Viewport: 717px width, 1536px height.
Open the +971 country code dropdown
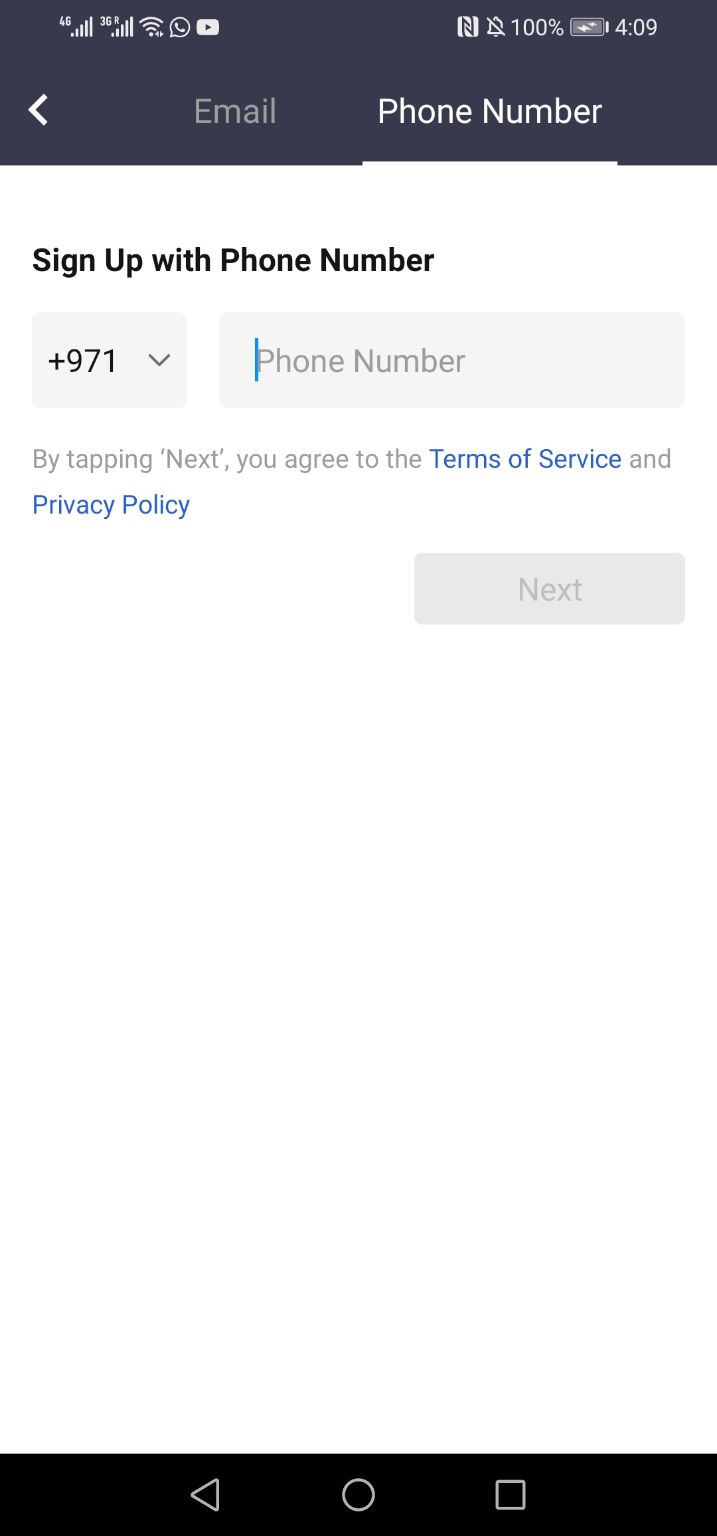(109, 360)
